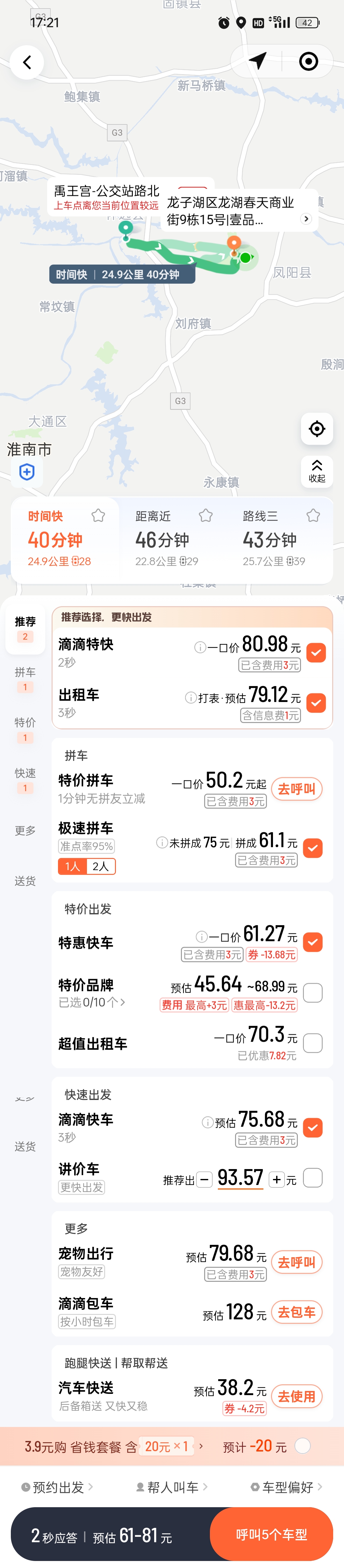Uncheck the 滴滴特快 car type
344x1568 pixels.
[316, 653]
